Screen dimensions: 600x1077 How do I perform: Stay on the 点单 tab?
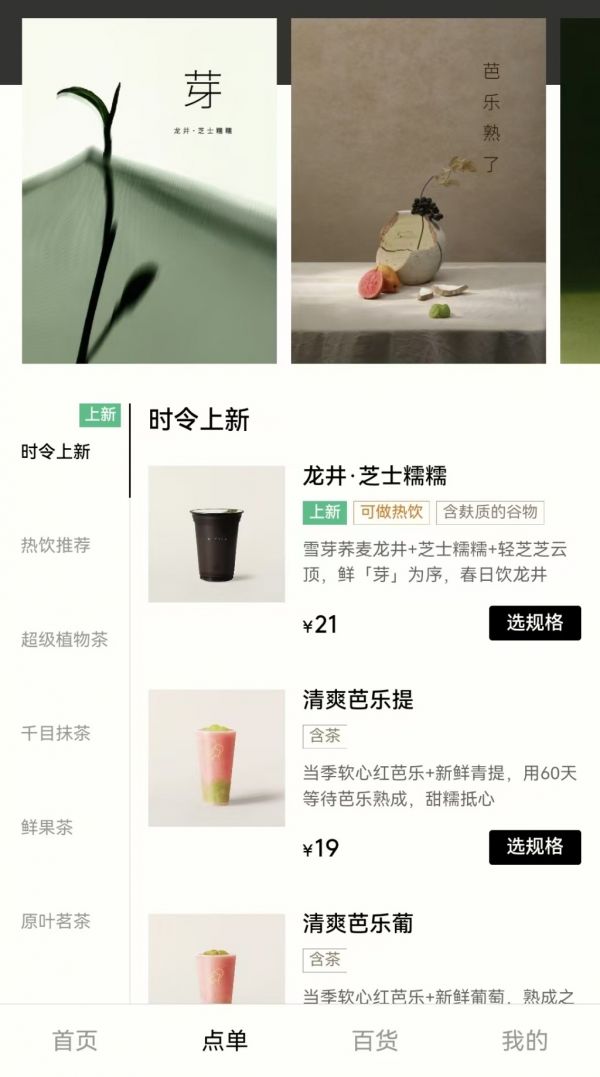(x=225, y=1040)
